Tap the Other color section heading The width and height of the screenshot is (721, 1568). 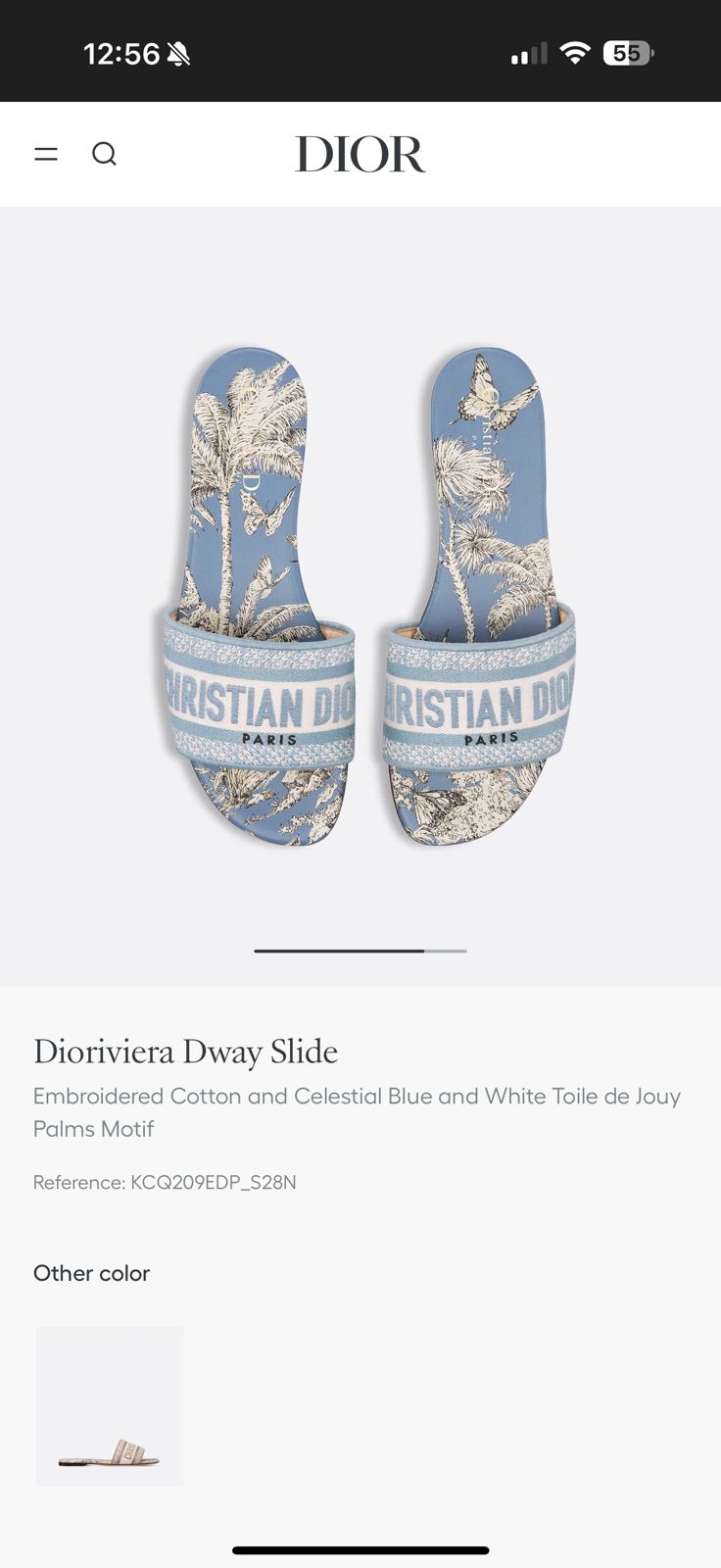91,1272
